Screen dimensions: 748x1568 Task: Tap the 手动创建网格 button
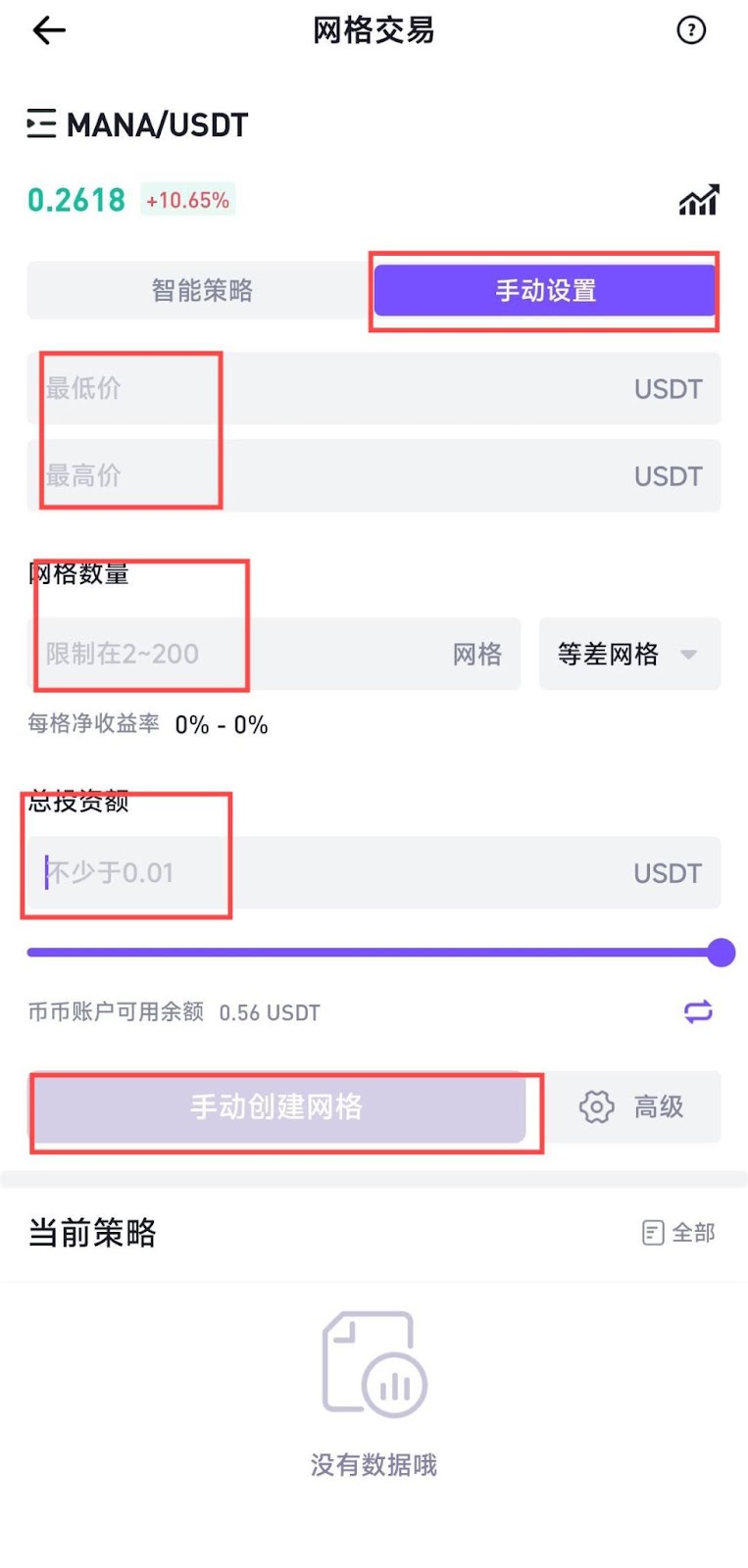(276, 1107)
